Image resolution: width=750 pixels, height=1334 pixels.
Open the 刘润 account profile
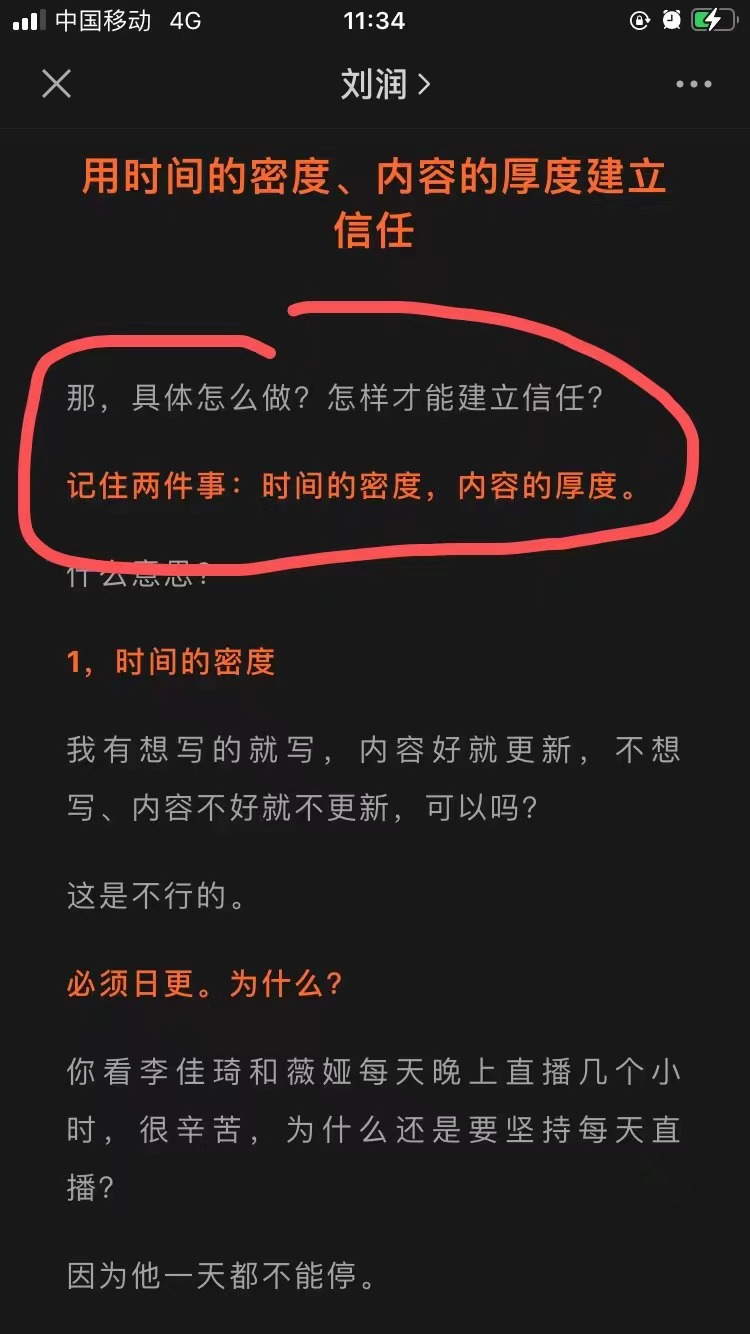pos(384,84)
